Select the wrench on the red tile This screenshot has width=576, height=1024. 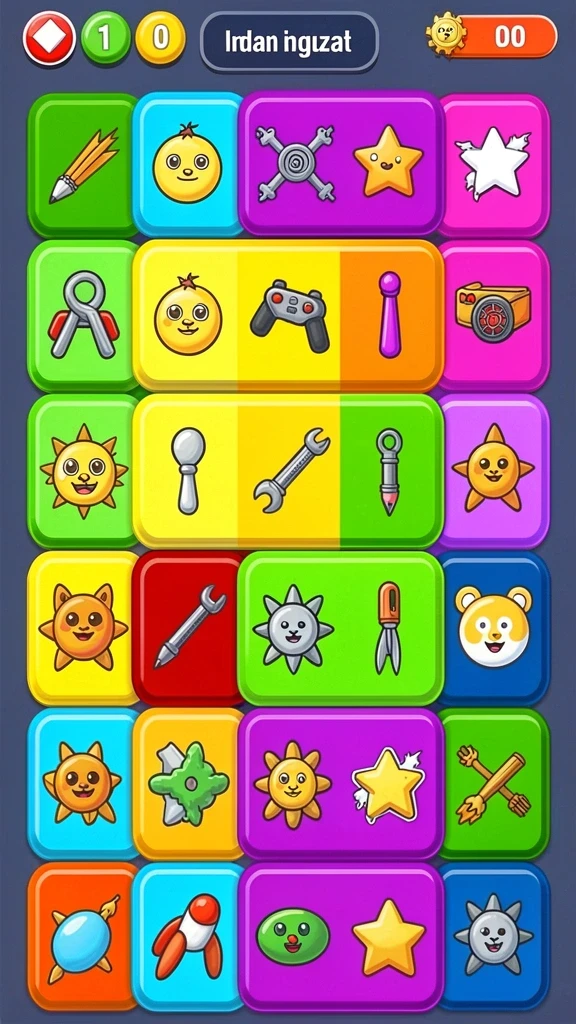click(188, 627)
